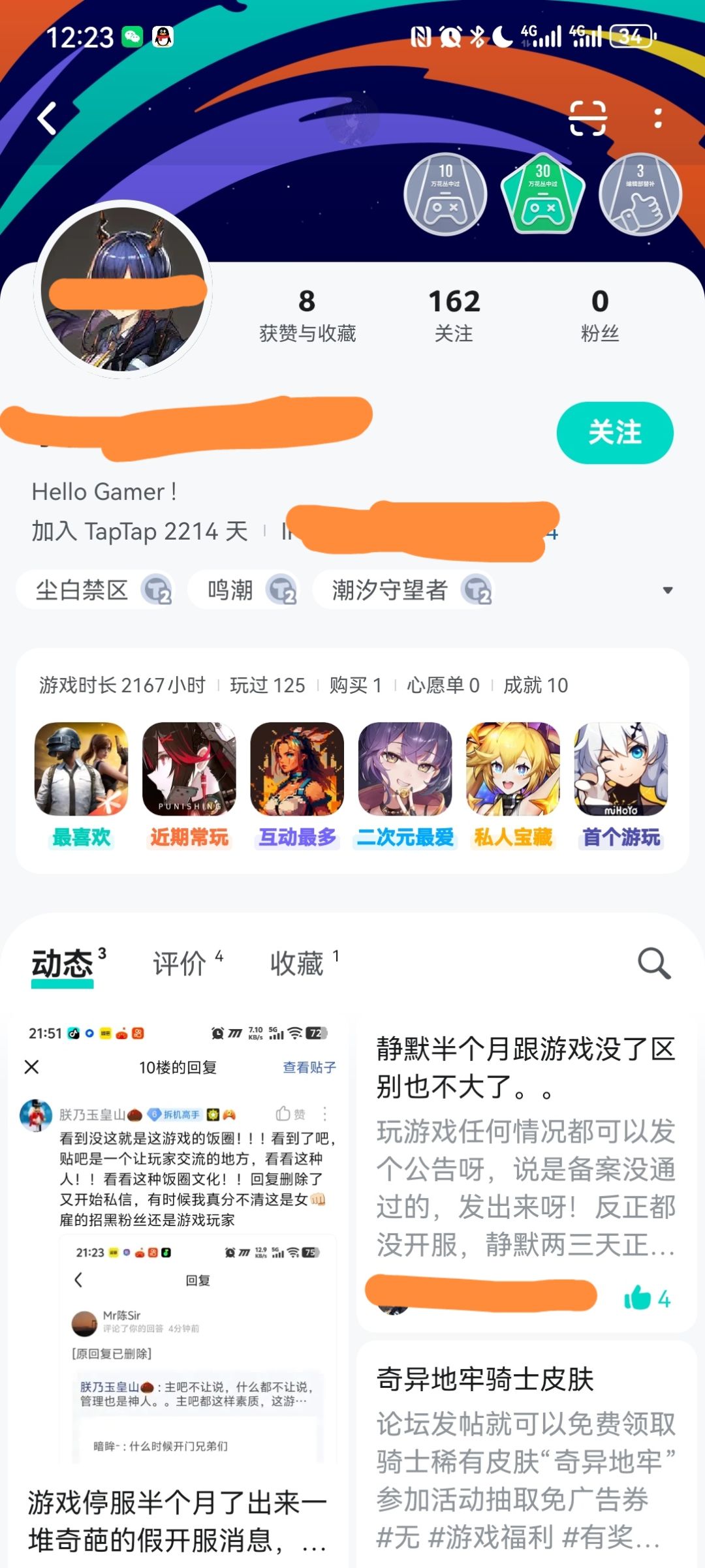The image size is (705, 1568).
Task: Go back using the top-left arrow
Action: point(47,118)
